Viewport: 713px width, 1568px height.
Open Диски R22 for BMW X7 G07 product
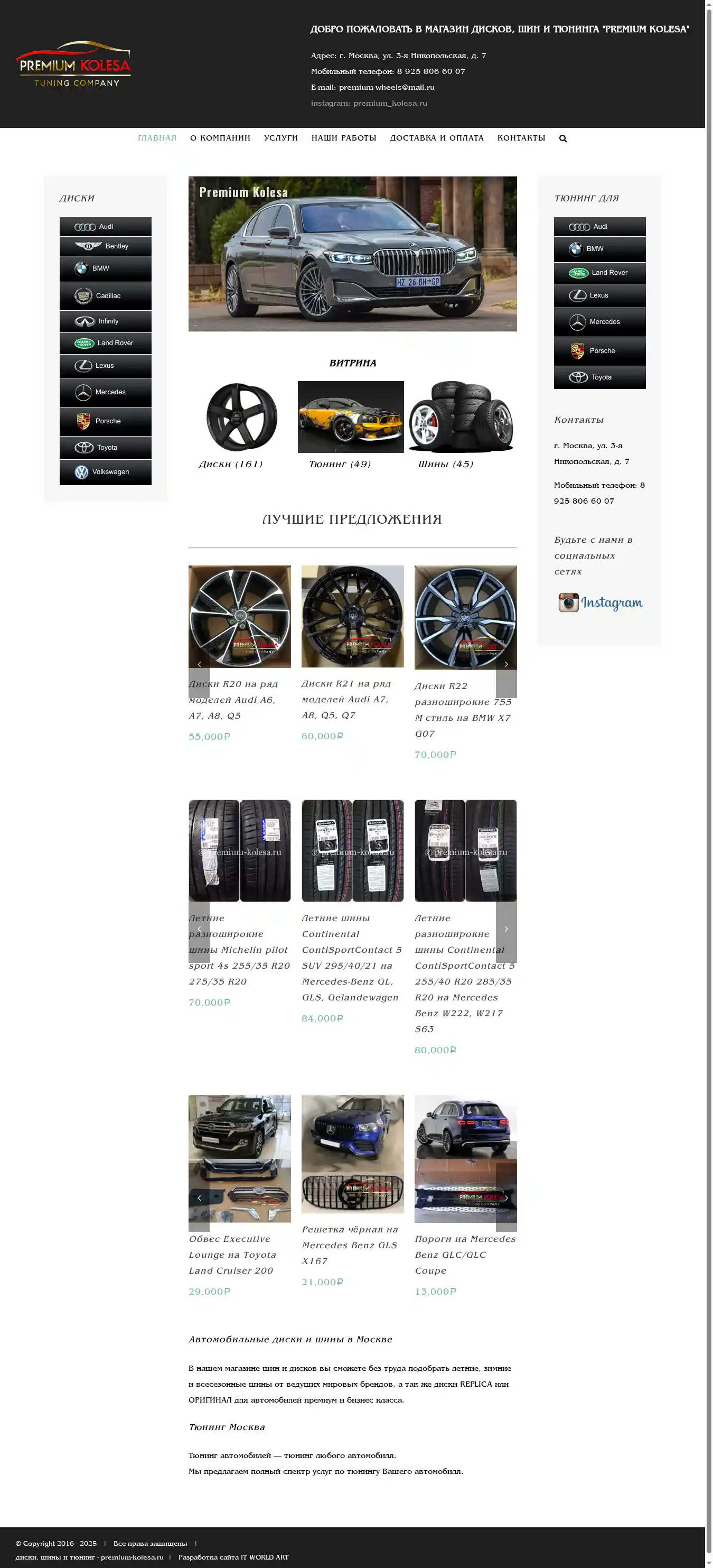(463, 710)
